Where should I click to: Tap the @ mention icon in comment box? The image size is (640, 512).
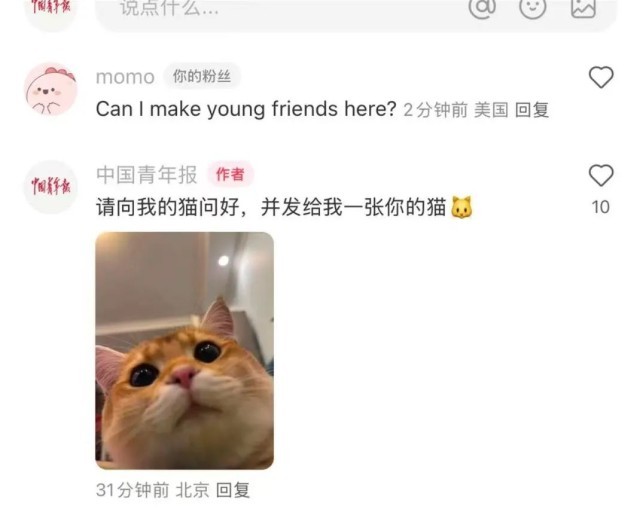coord(483,7)
